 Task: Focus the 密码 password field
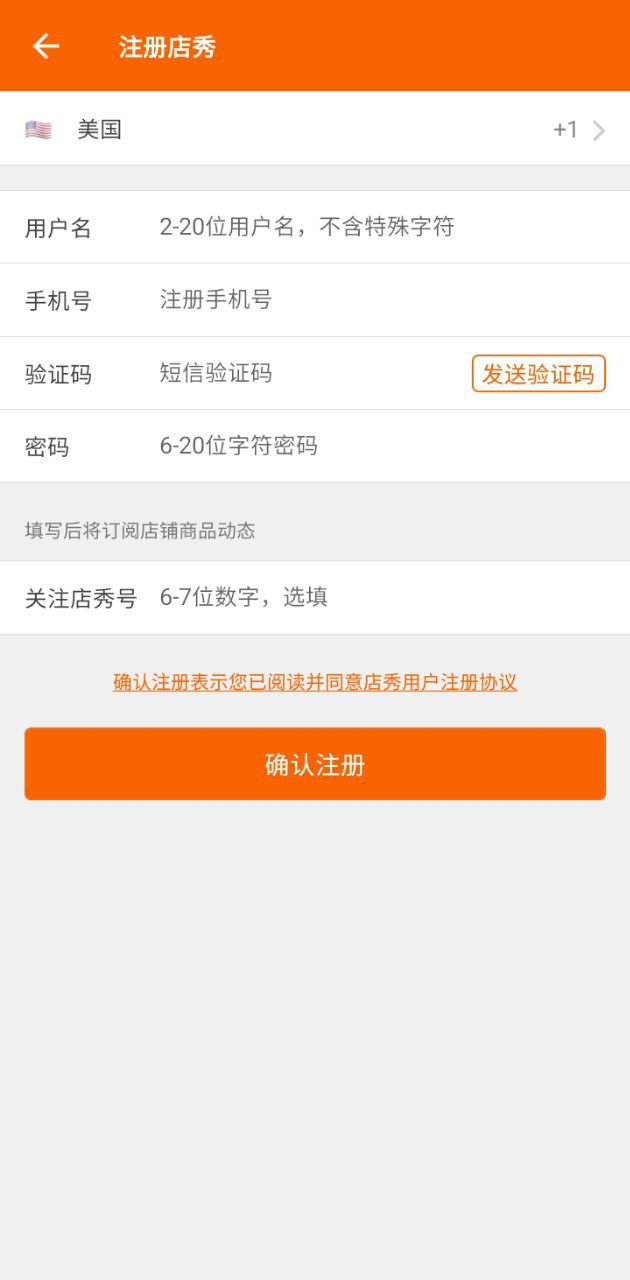pyautogui.click(x=380, y=446)
